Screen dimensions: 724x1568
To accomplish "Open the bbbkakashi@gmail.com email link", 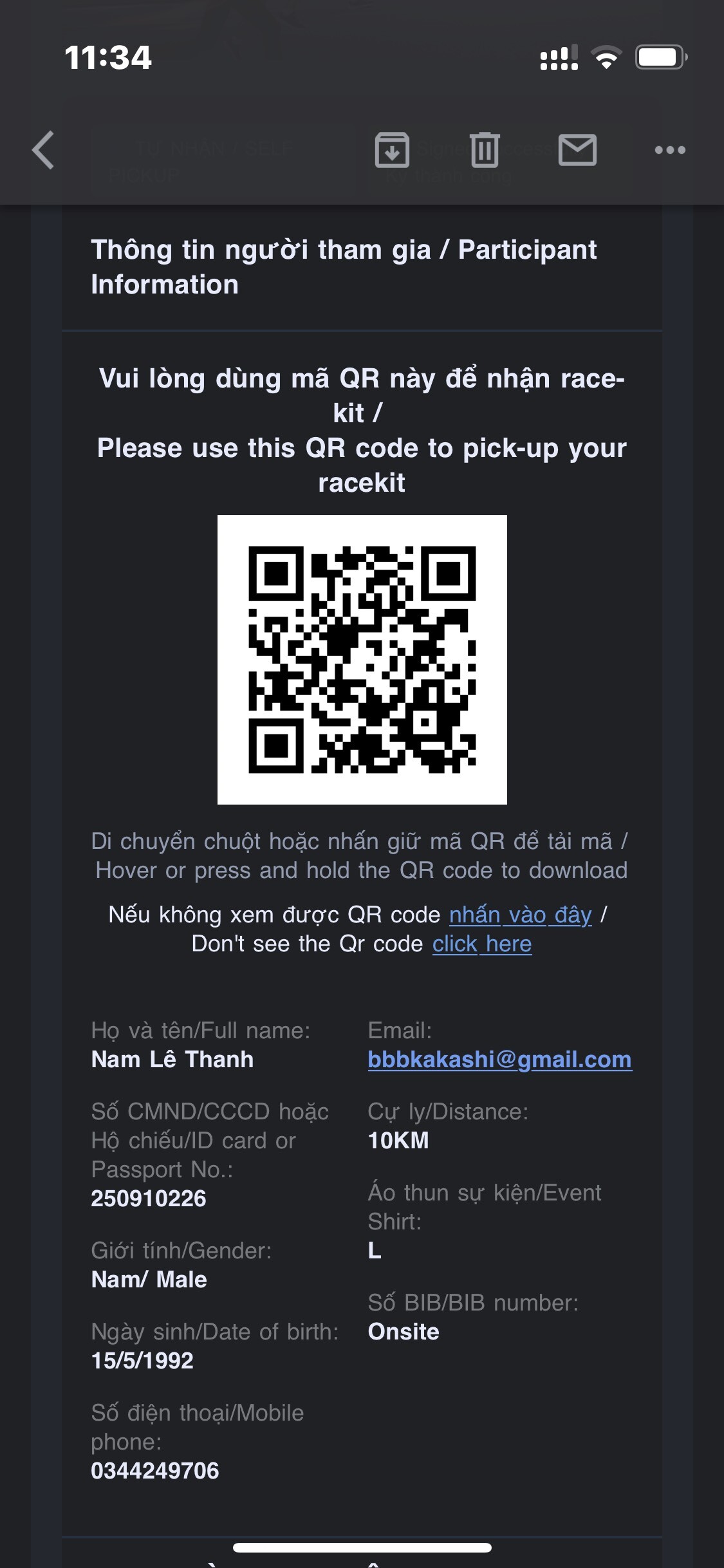I will (500, 1059).
